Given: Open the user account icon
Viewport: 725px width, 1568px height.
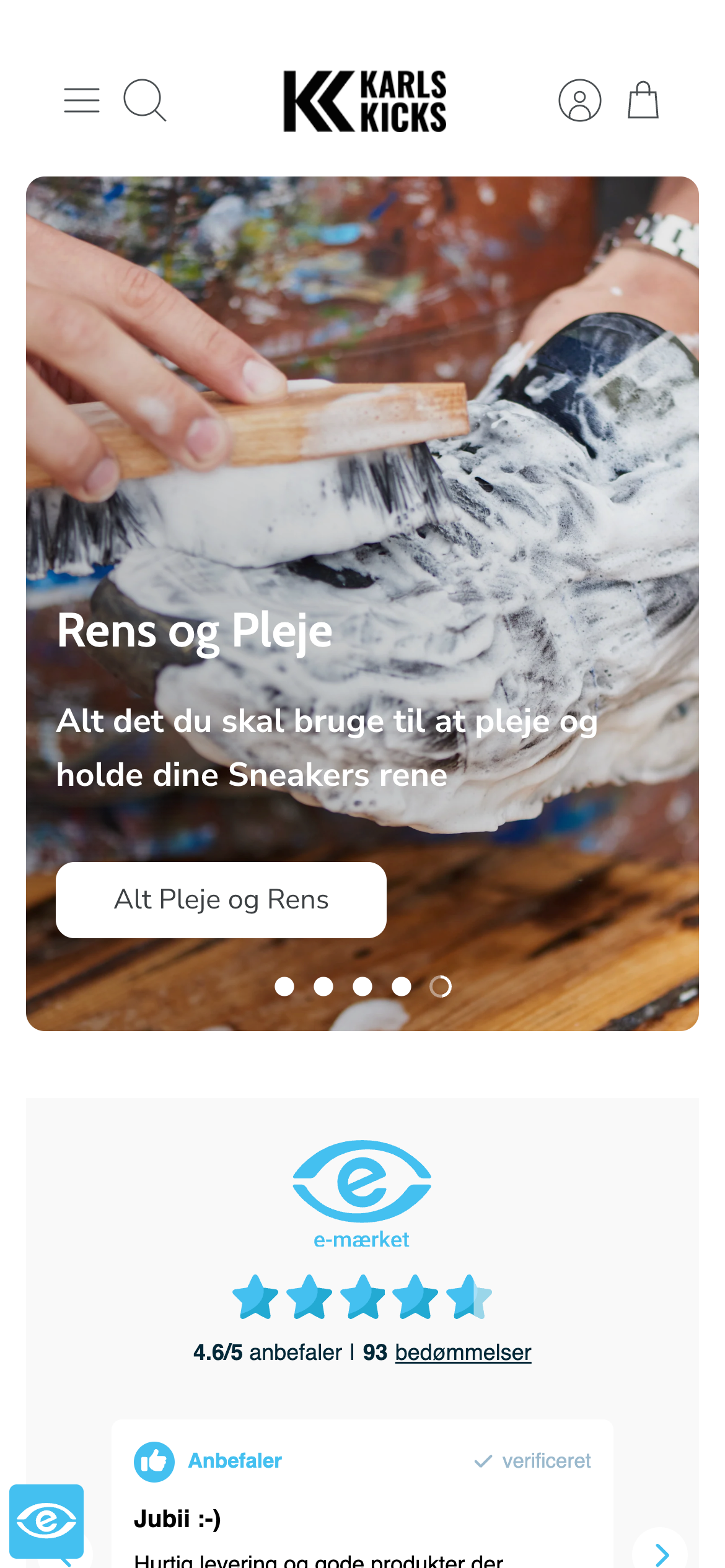Looking at the screenshot, I should (579, 100).
